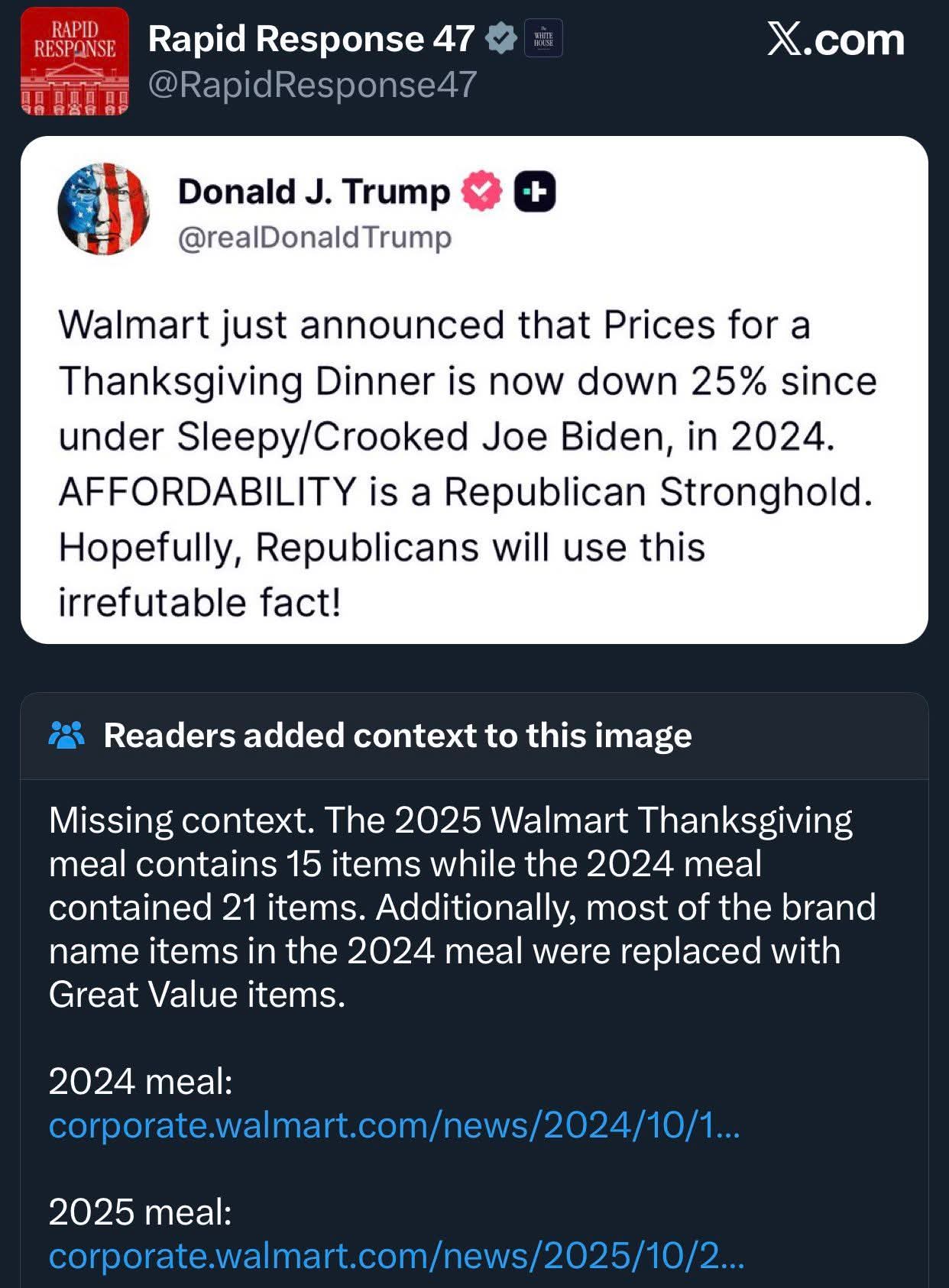This screenshot has width=949, height=1288.
Task: Open the attached Donald J. Trump post image
Action: coord(474,390)
